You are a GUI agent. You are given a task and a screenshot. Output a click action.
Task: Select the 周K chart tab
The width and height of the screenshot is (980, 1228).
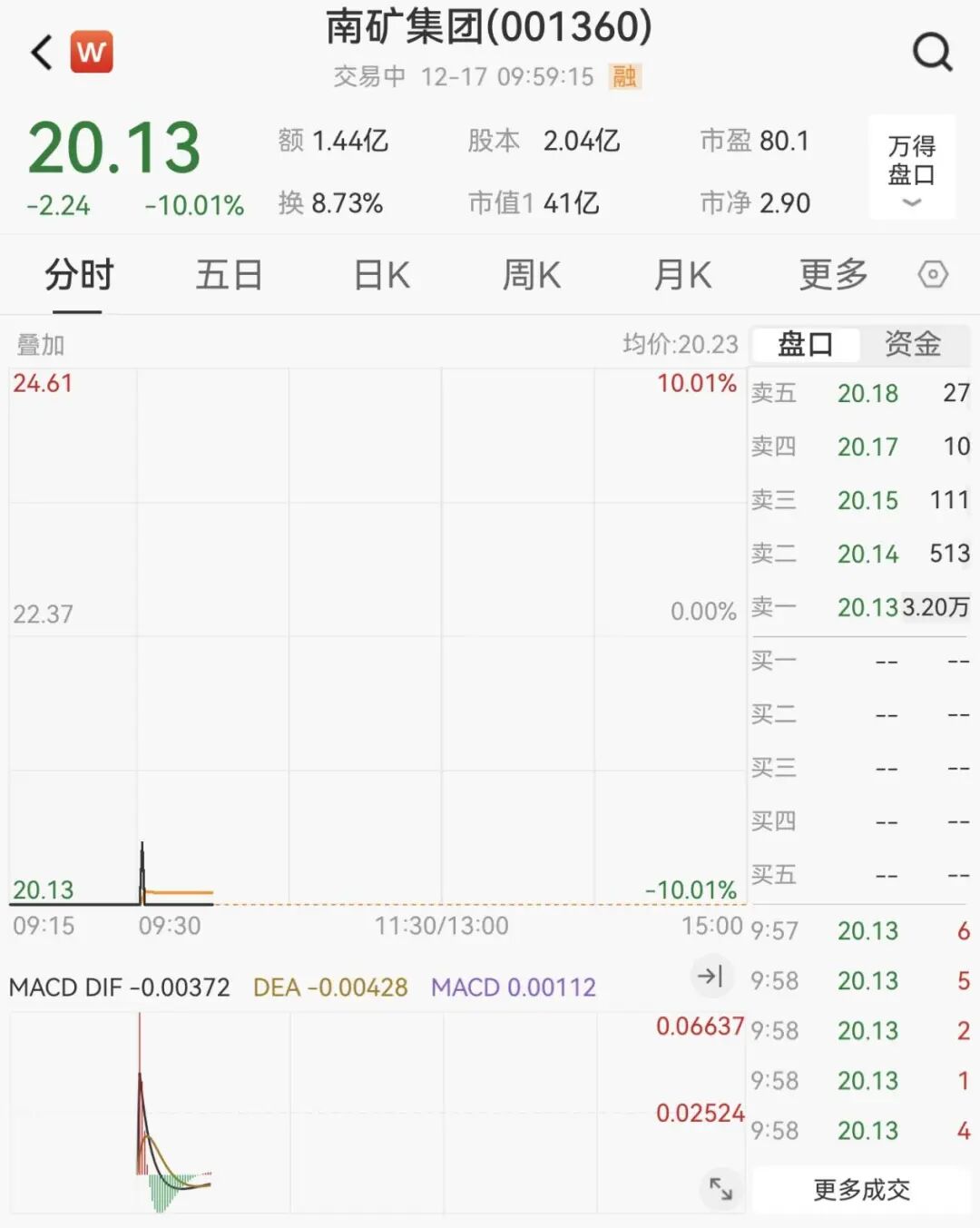point(532,275)
